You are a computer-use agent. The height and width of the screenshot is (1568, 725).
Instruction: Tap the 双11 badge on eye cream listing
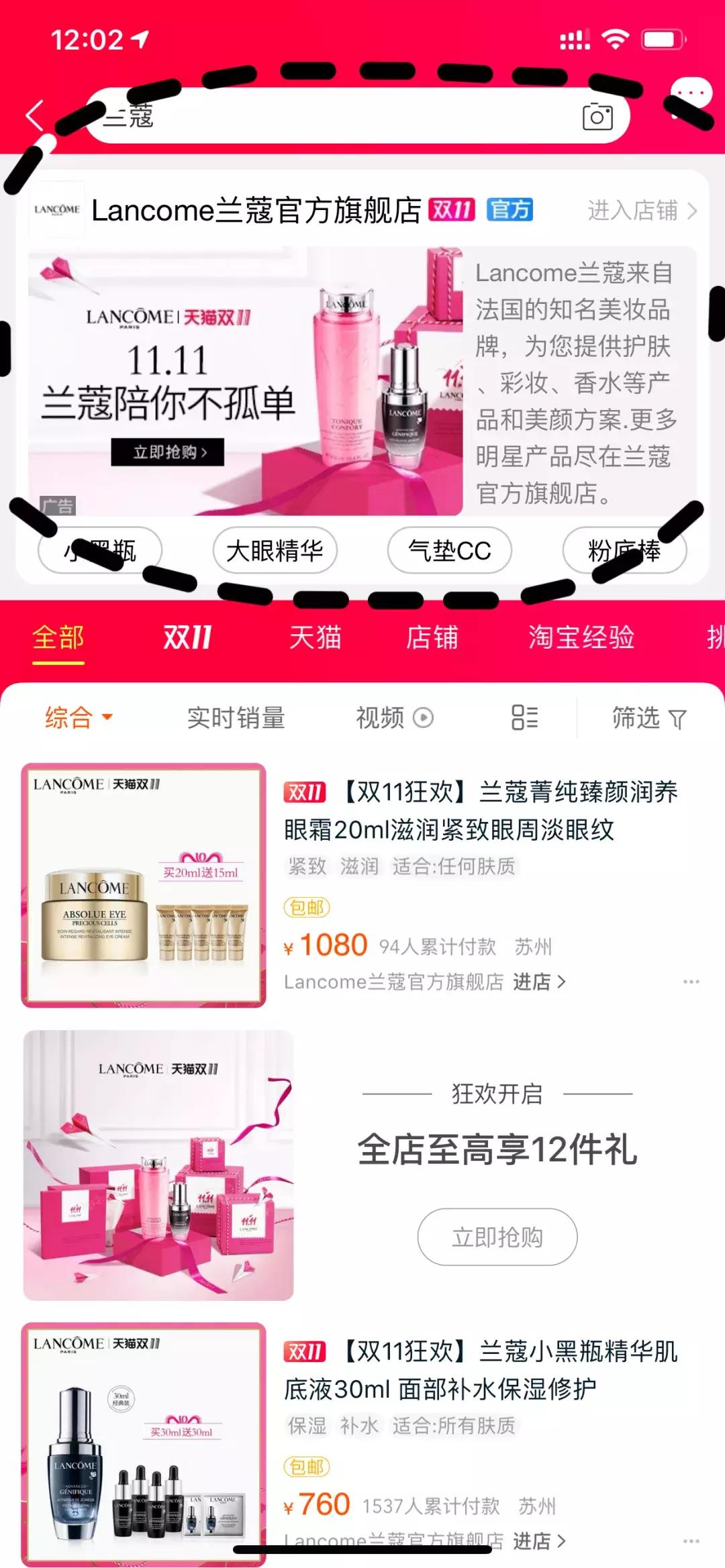pos(305,793)
